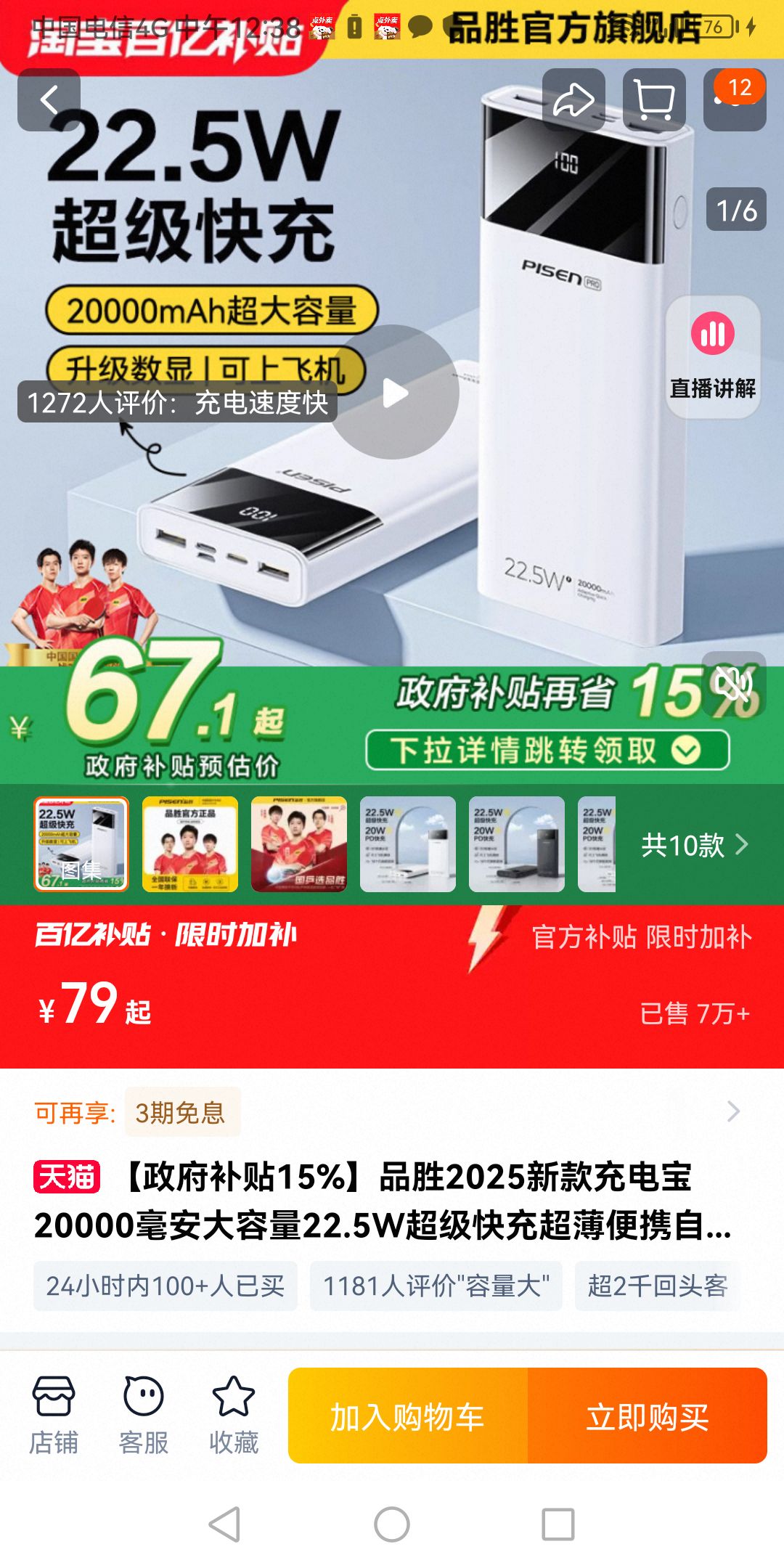The image size is (784, 1568).
Task: Select the 图集 gallery thumbnail
Action: tap(81, 844)
